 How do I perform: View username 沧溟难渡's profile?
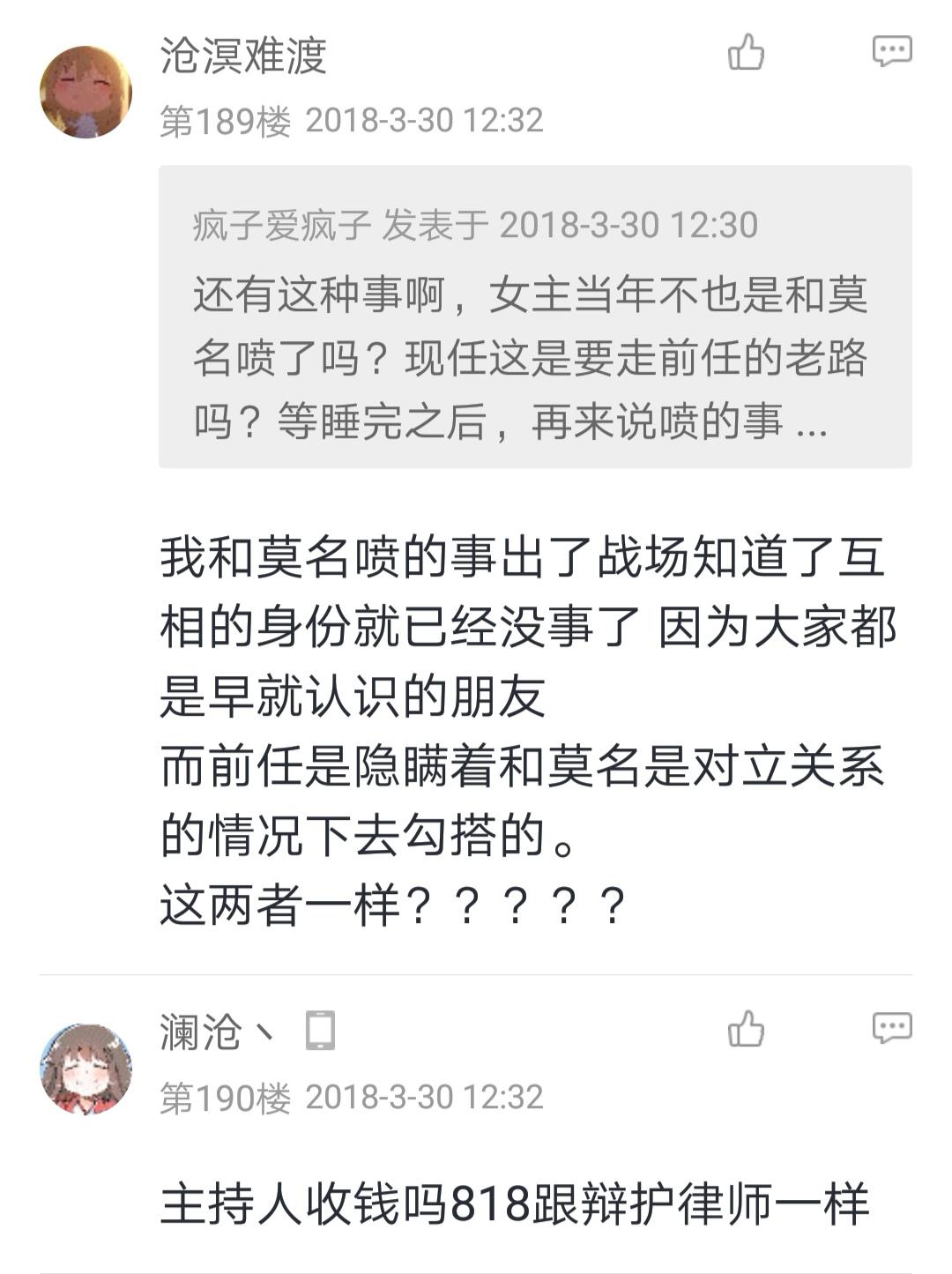point(243,56)
